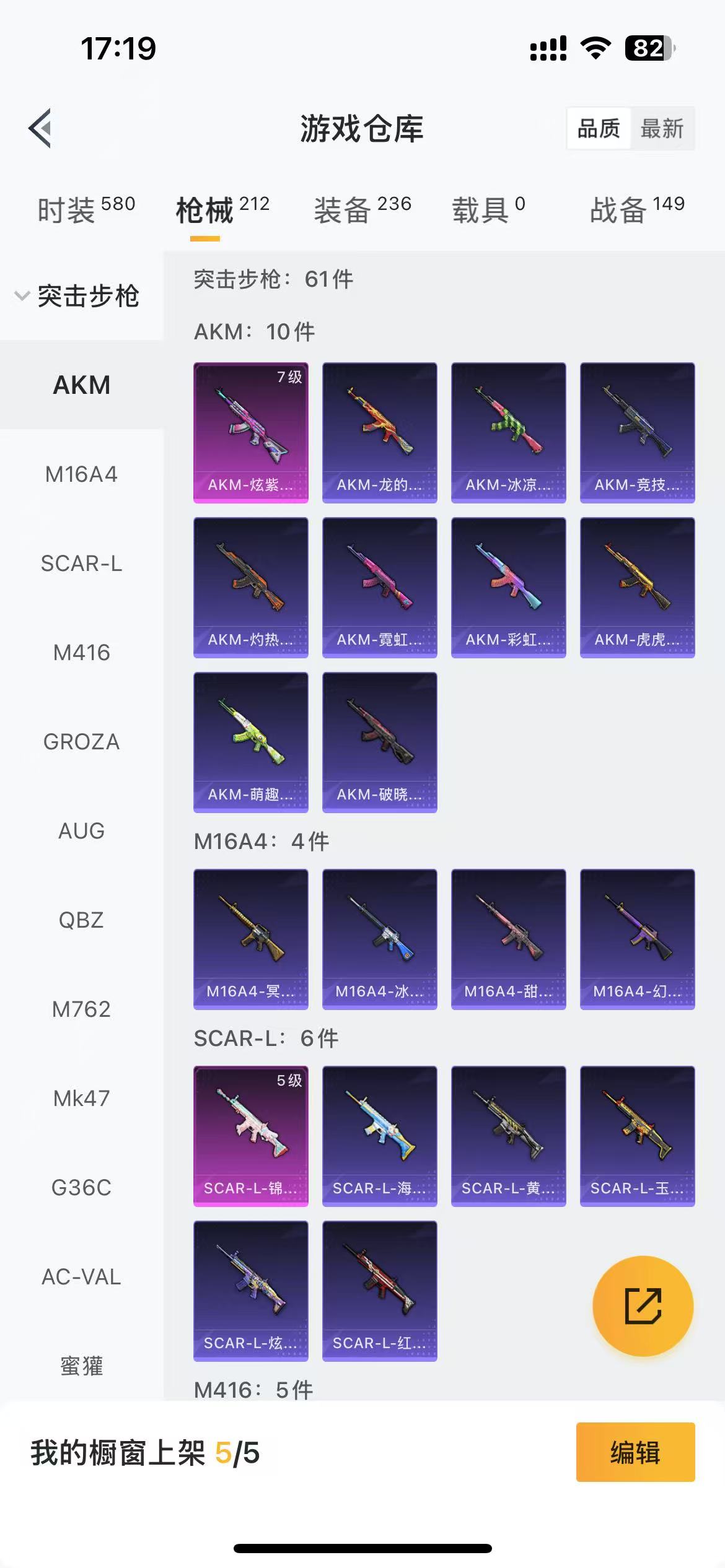This screenshot has height=1568, width=725.
Task: Open the 载具 tab
Action: pos(488,209)
